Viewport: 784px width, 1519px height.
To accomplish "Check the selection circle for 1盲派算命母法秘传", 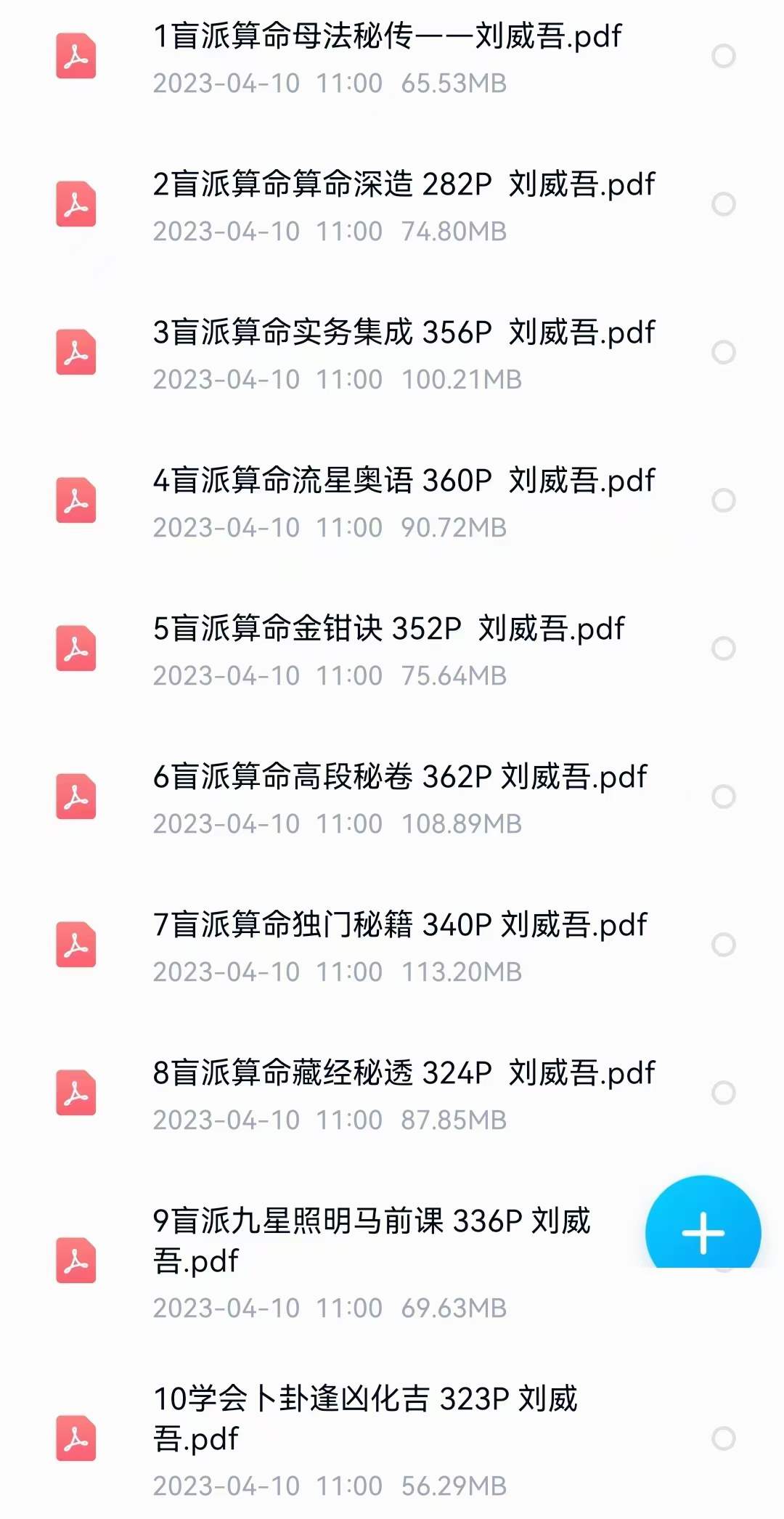I will 722,54.
